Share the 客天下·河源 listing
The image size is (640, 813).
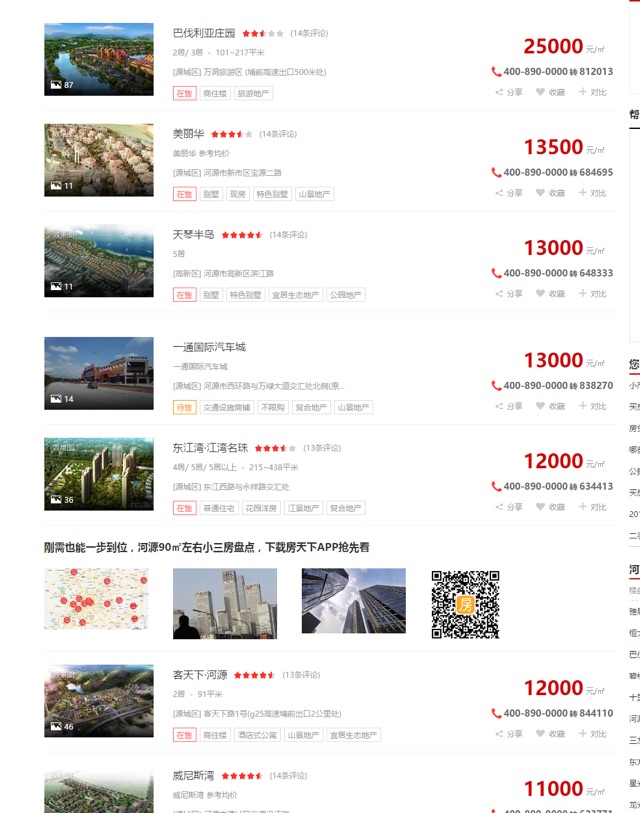(x=508, y=734)
